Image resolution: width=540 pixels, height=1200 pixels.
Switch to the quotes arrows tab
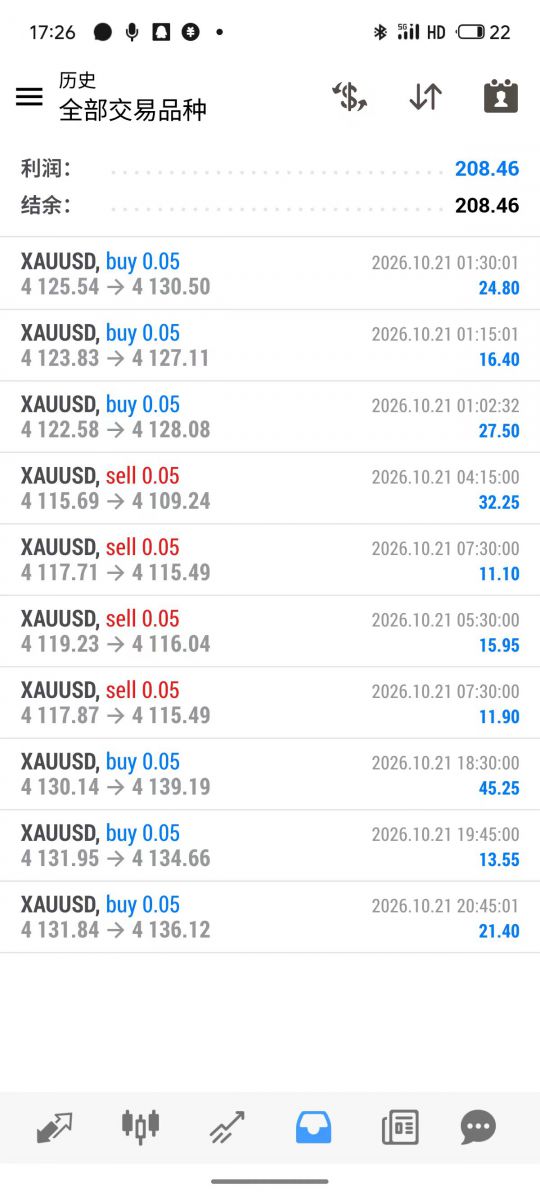pos(54,1127)
